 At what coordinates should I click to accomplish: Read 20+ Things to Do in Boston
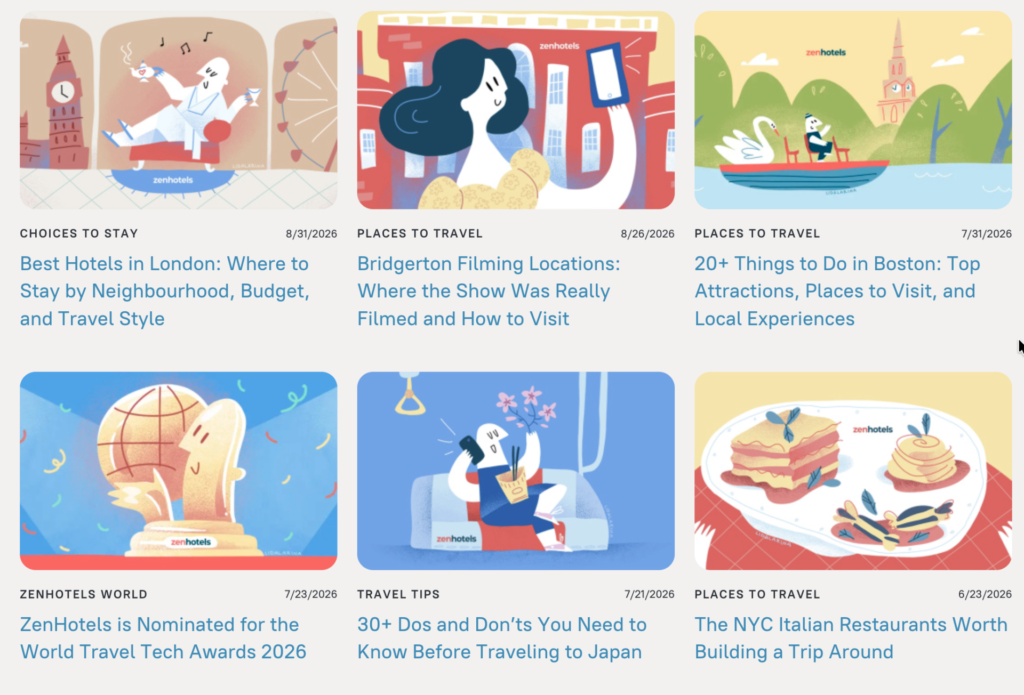coord(837,291)
